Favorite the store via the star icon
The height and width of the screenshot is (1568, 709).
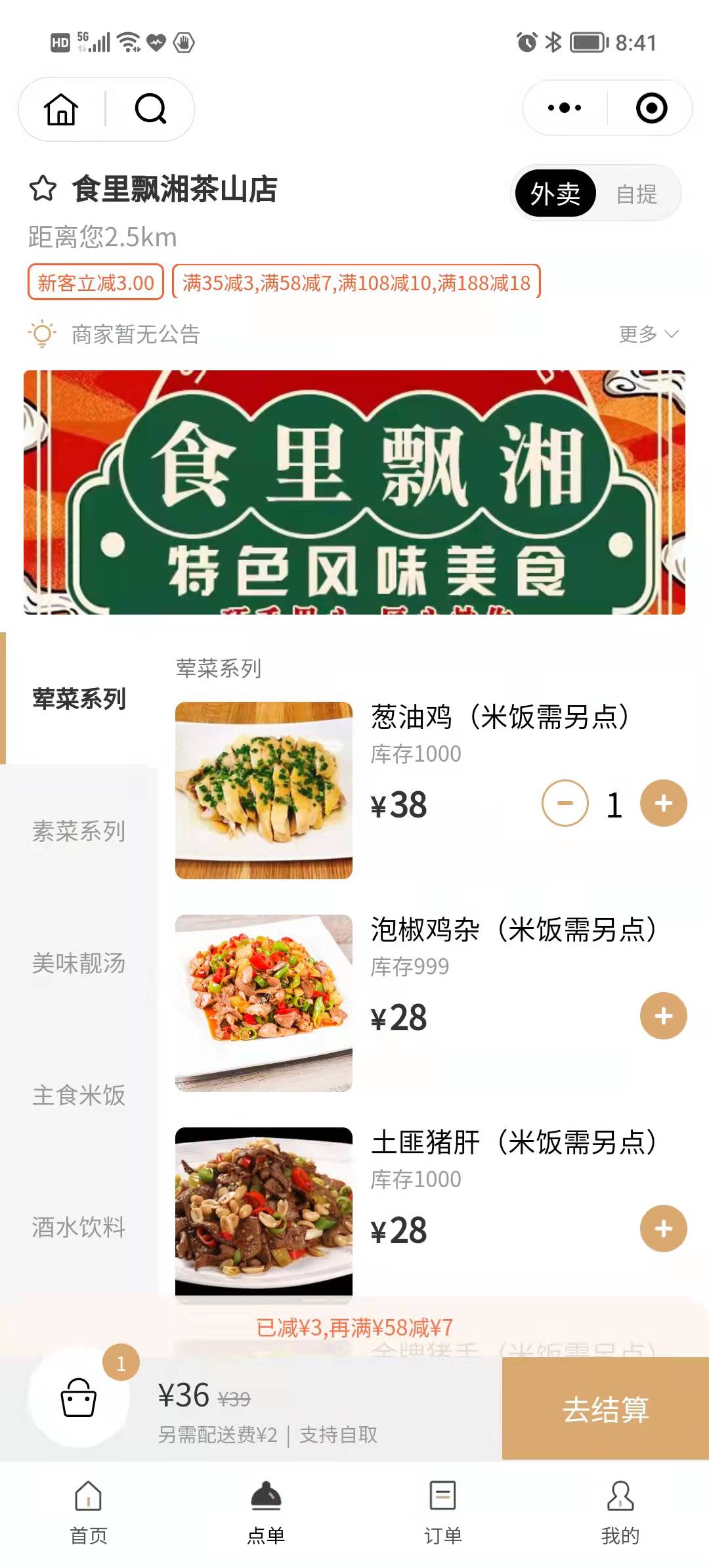[41, 189]
